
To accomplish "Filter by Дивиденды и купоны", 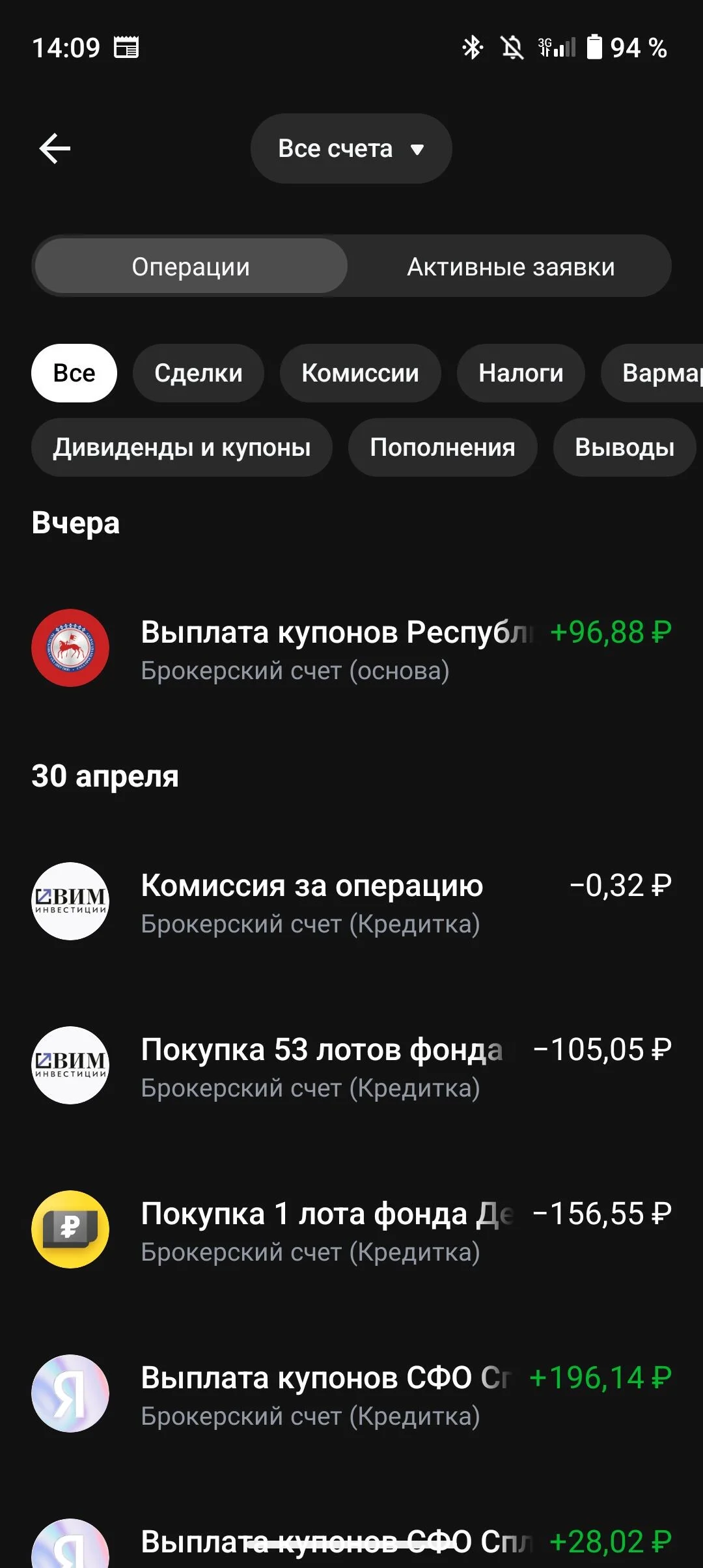I will [182, 447].
